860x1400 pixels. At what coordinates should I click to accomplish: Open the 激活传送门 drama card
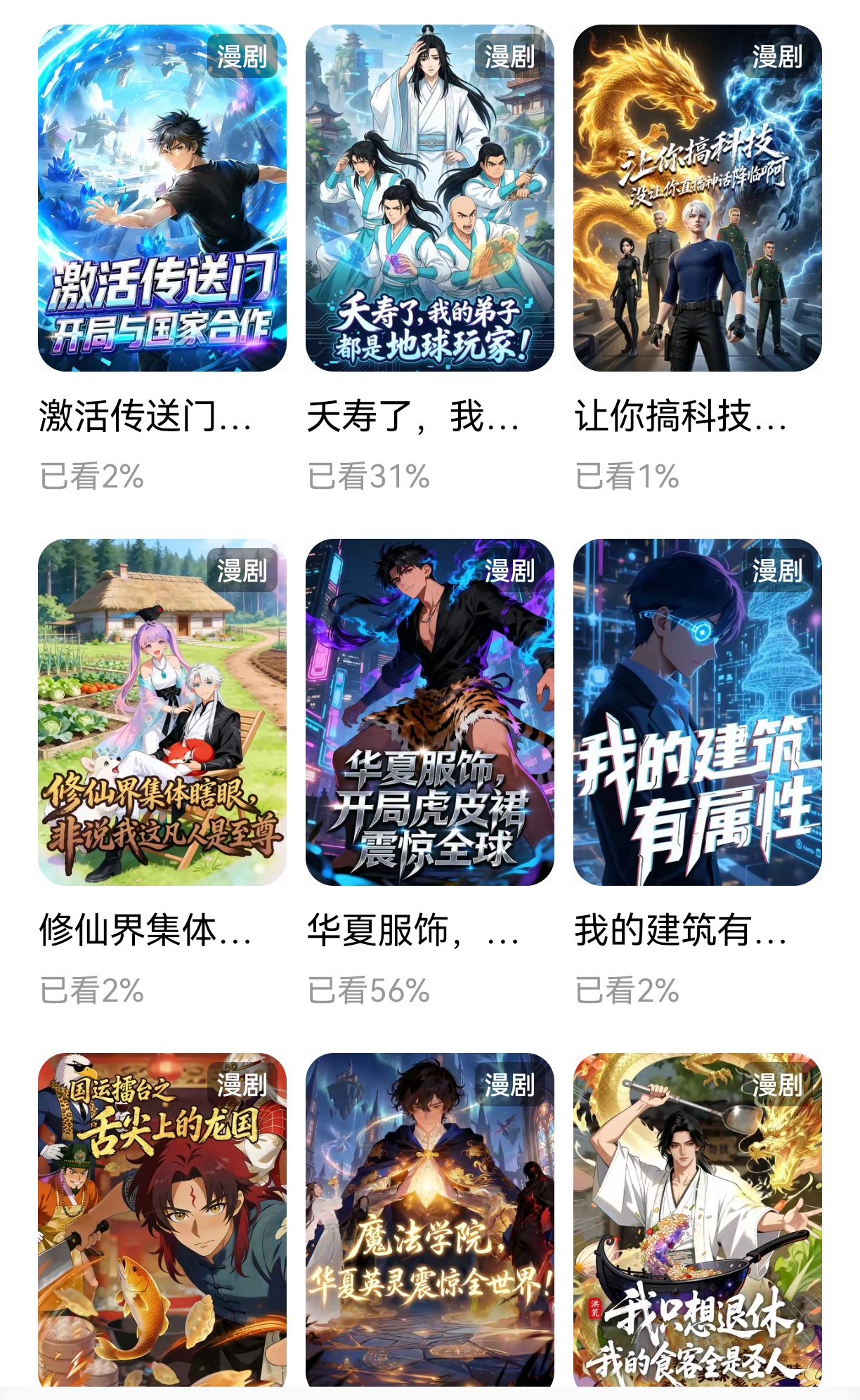(162, 198)
